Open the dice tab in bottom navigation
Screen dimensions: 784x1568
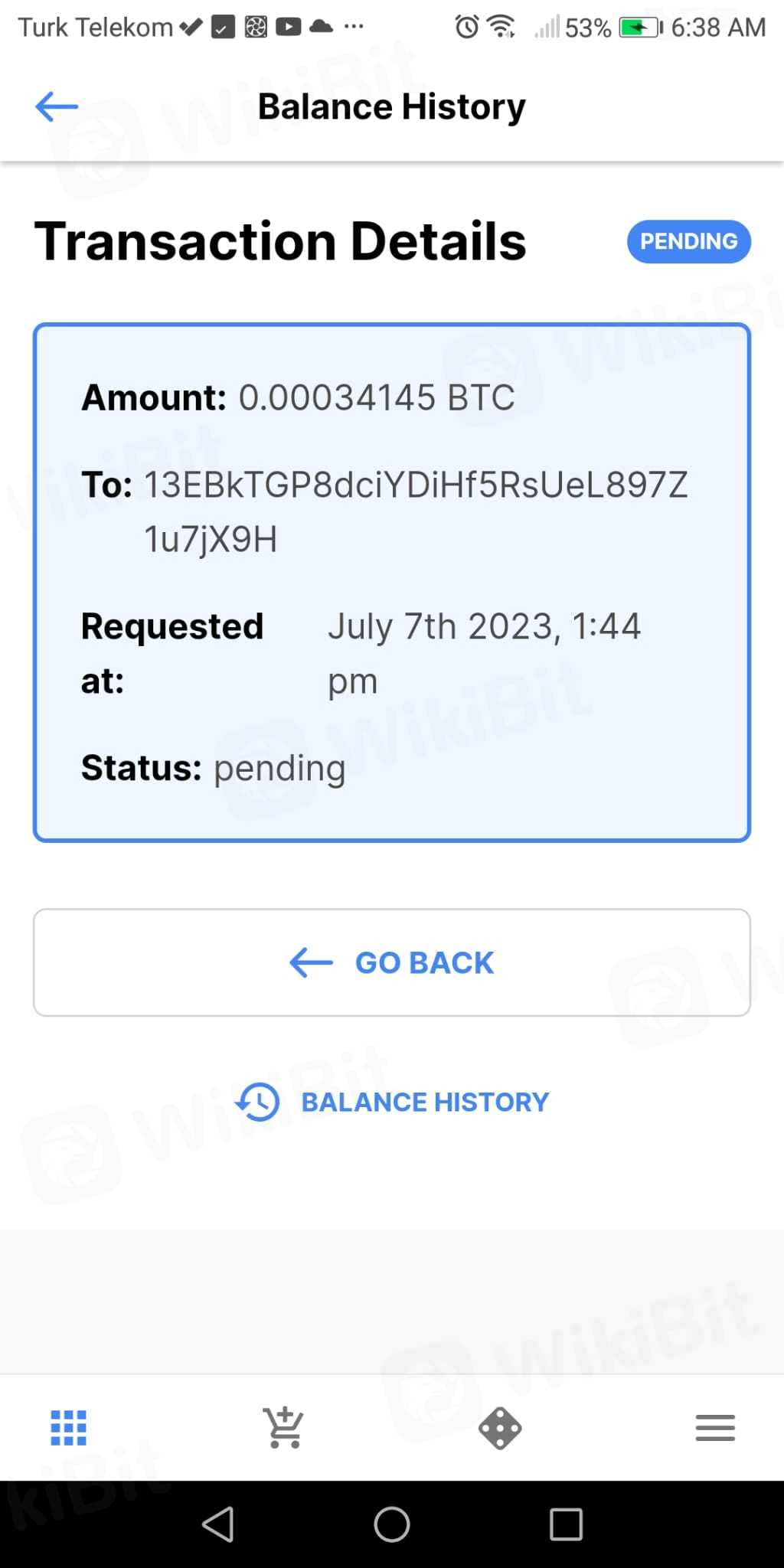pyautogui.click(x=500, y=1428)
